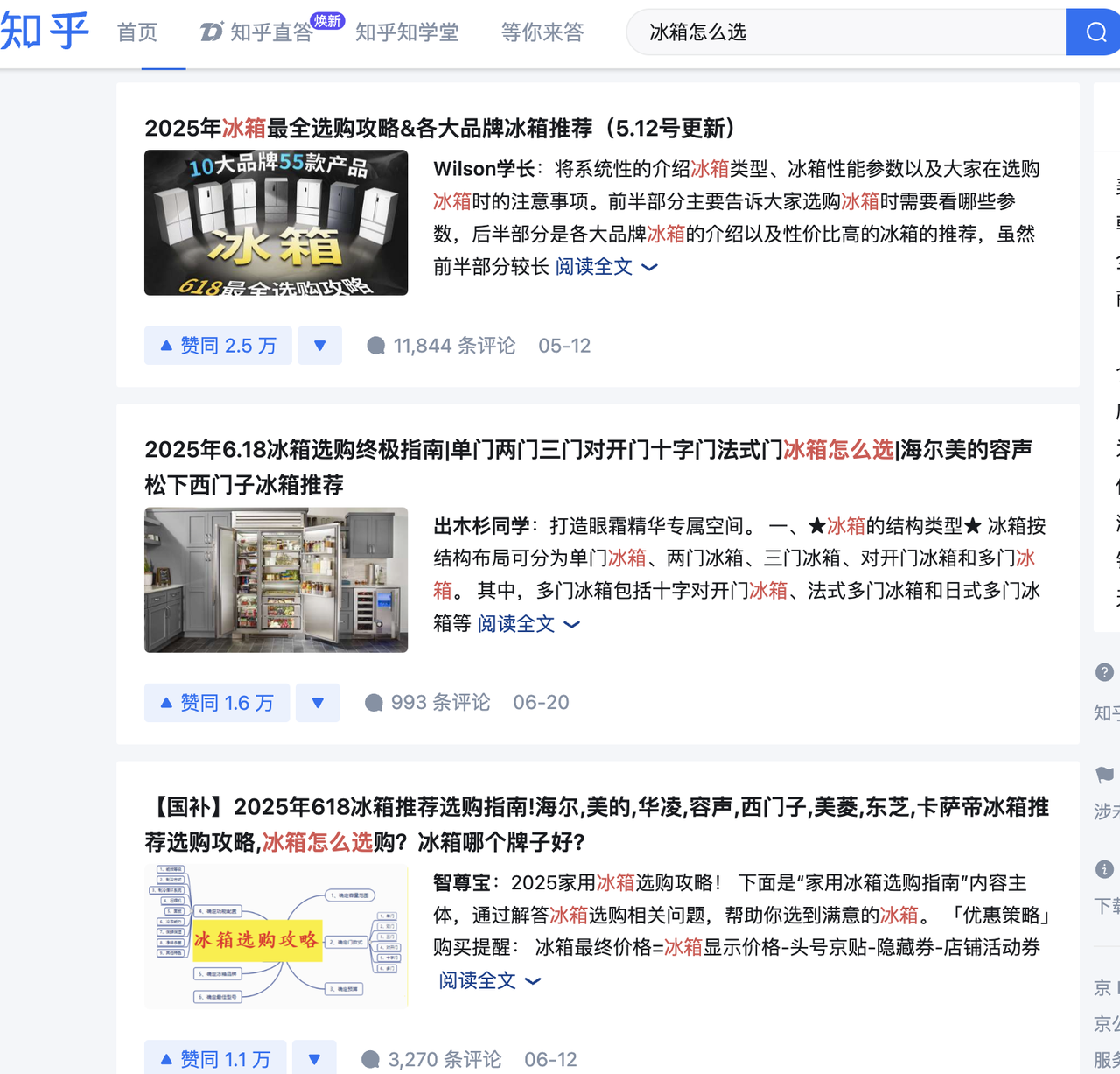Open the 冰箱 618 cover image thumbnail
1120x1074 pixels.
click(x=276, y=222)
